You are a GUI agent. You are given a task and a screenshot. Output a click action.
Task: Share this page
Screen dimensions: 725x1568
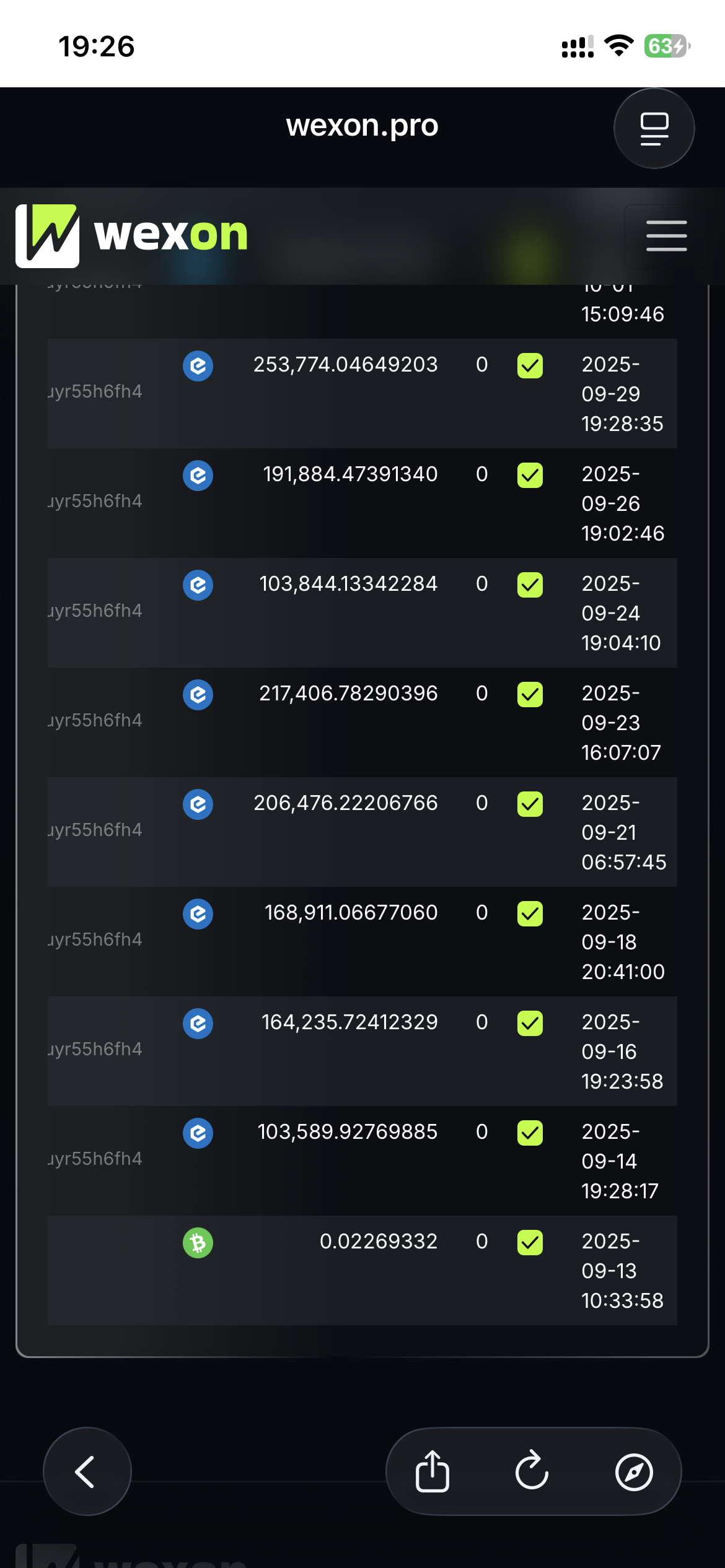(433, 1471)
